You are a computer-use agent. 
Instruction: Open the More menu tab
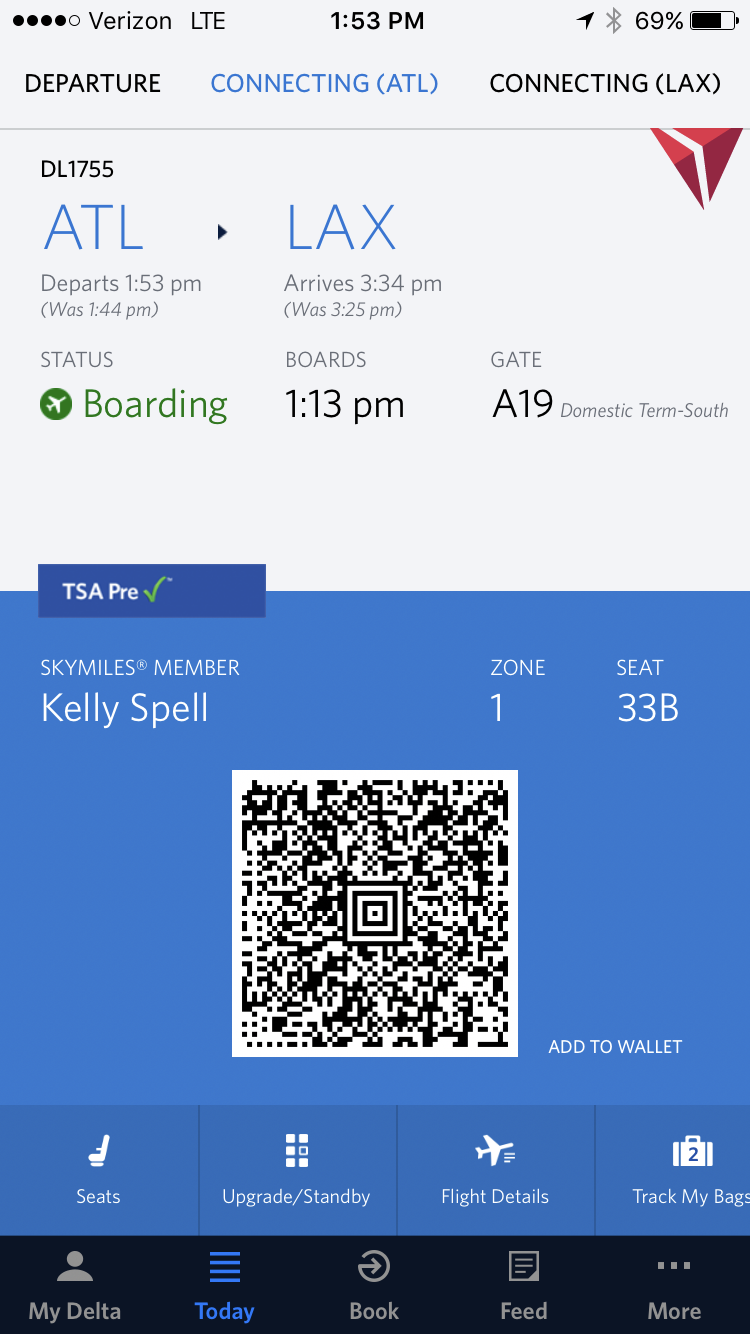(x=674, y=1286)
